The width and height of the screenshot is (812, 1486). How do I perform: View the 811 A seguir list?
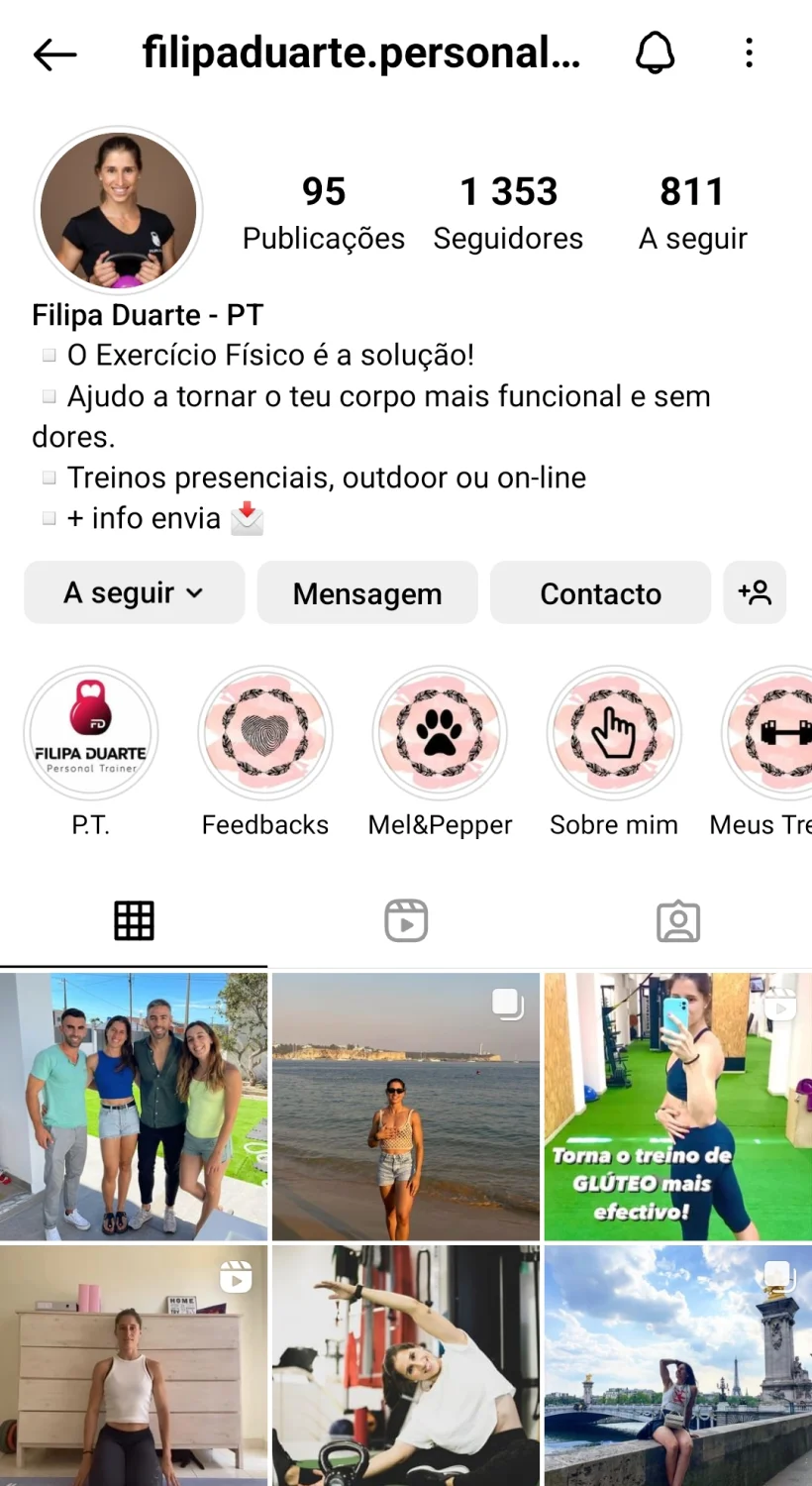click(x=692, y=212)
